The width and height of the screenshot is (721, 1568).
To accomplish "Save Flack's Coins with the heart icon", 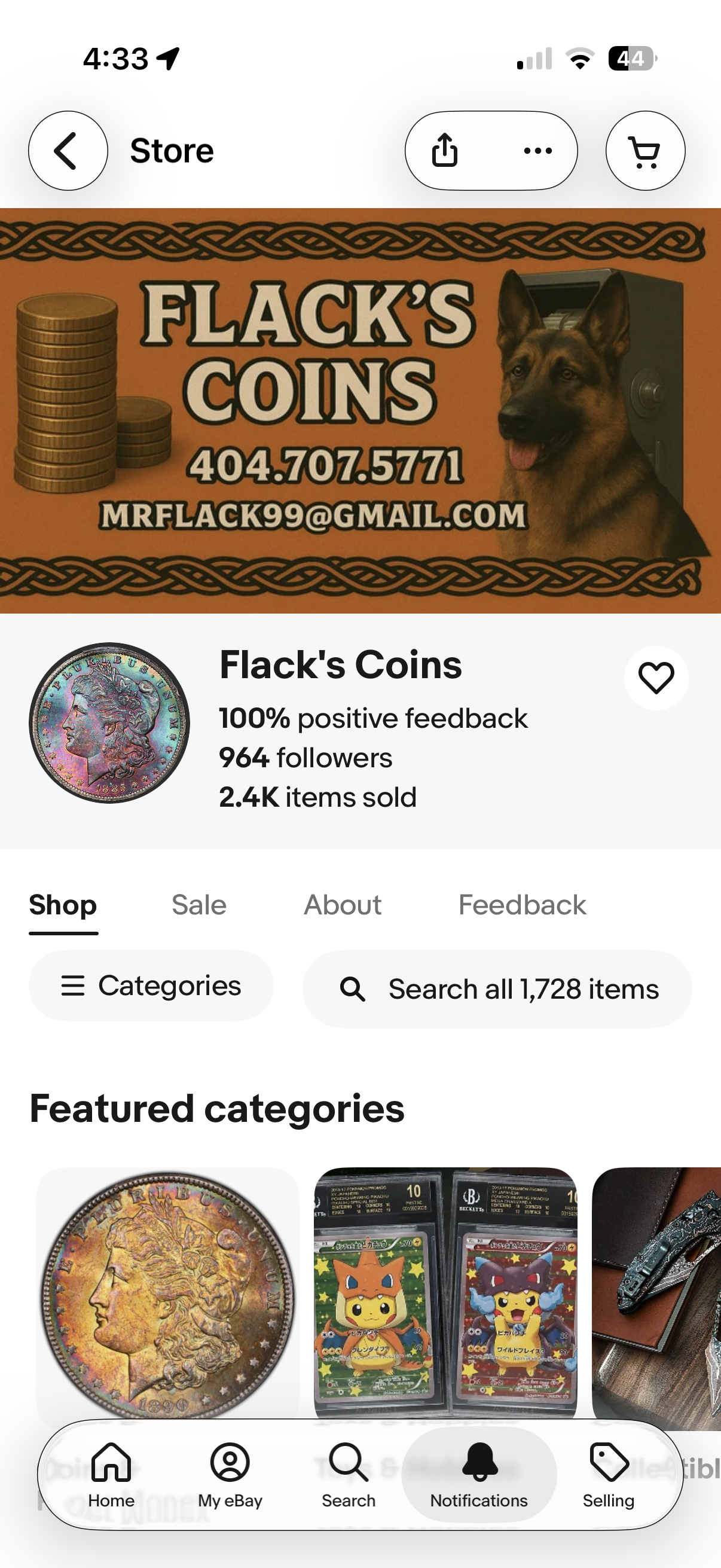I will [x=656, y=678].
